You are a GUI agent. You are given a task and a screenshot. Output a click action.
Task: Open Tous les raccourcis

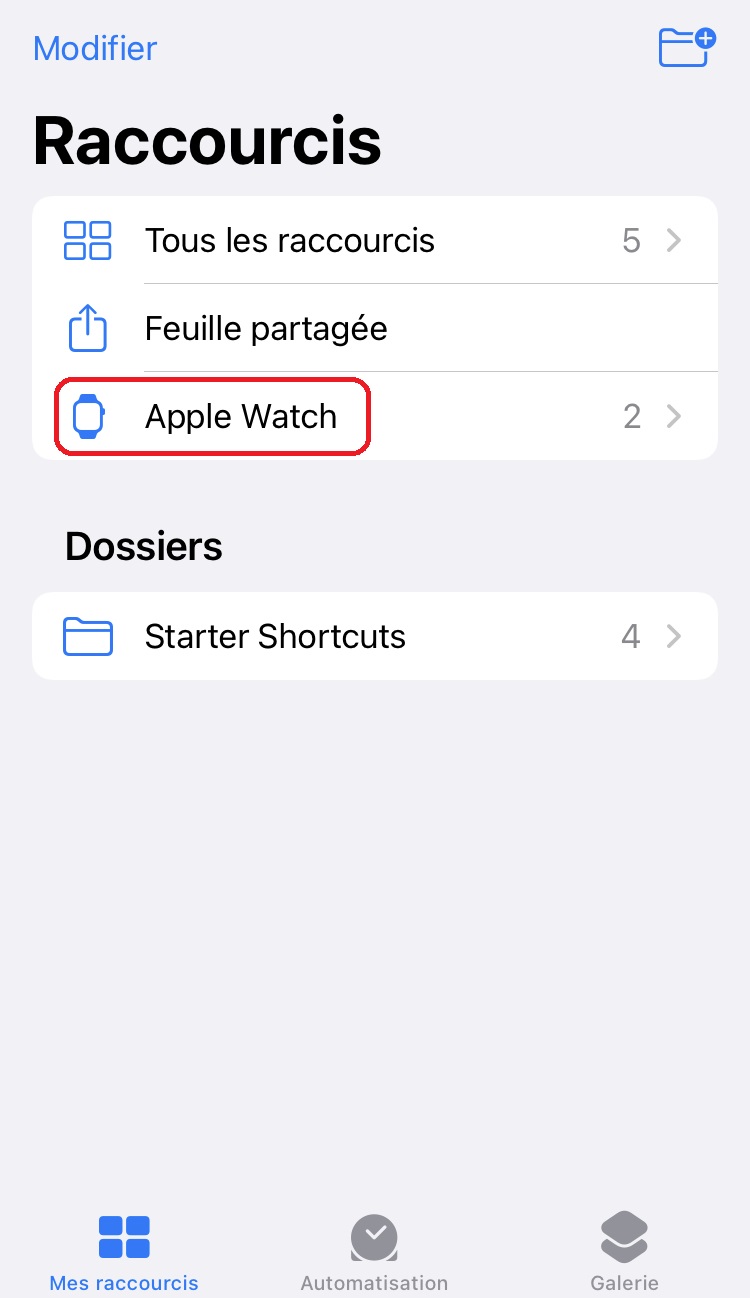click(x=375, y=240)
